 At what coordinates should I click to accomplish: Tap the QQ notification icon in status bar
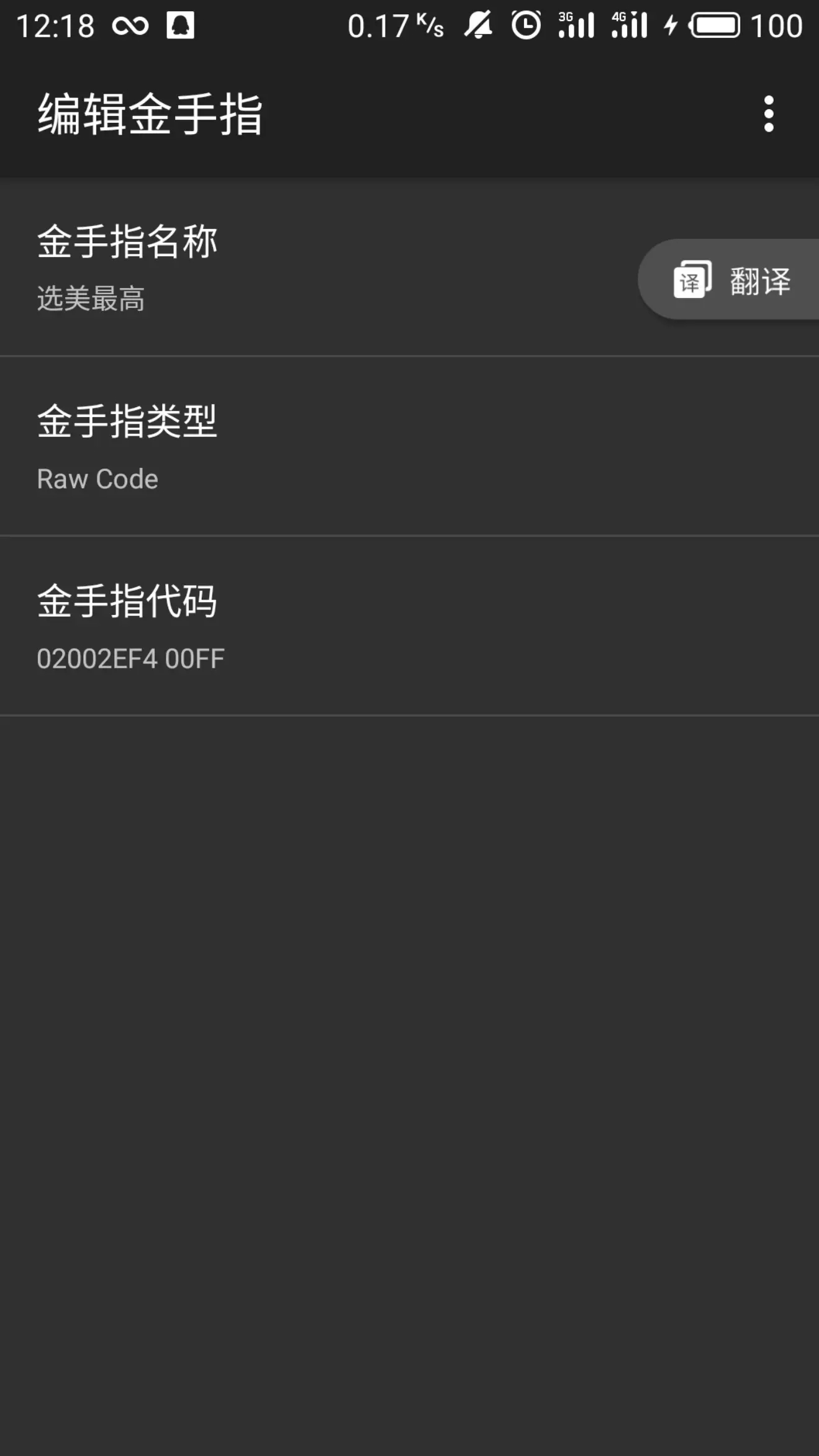click(x=179, y=25)
